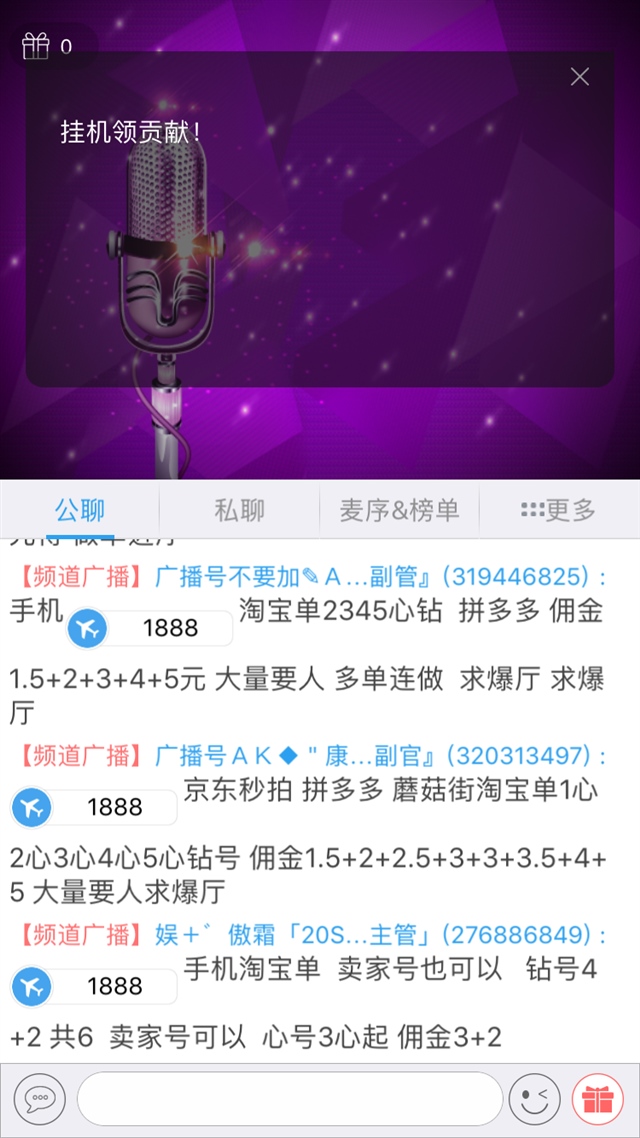Close the 挂机领贡献 popup
The image size is (640, 1138).
[579, 77]
